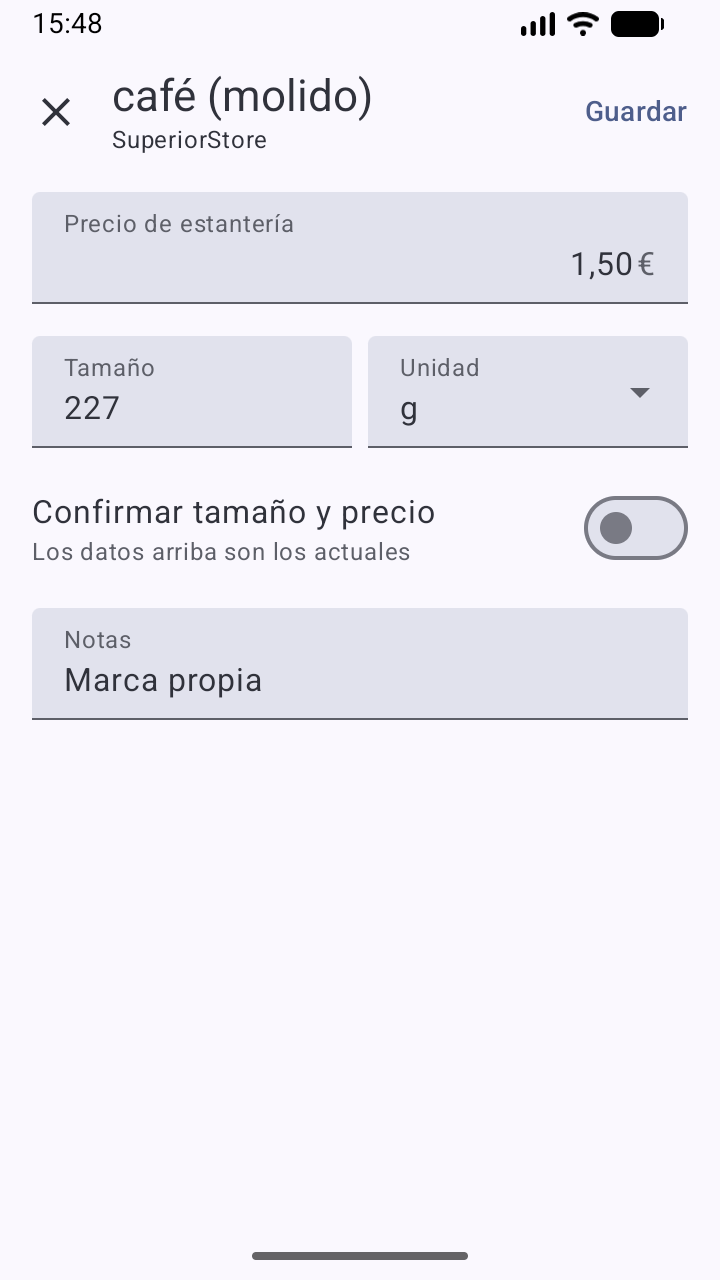720x1280 pixels.
Task: Tap Guardar to save changes
Action: point(635,112)
